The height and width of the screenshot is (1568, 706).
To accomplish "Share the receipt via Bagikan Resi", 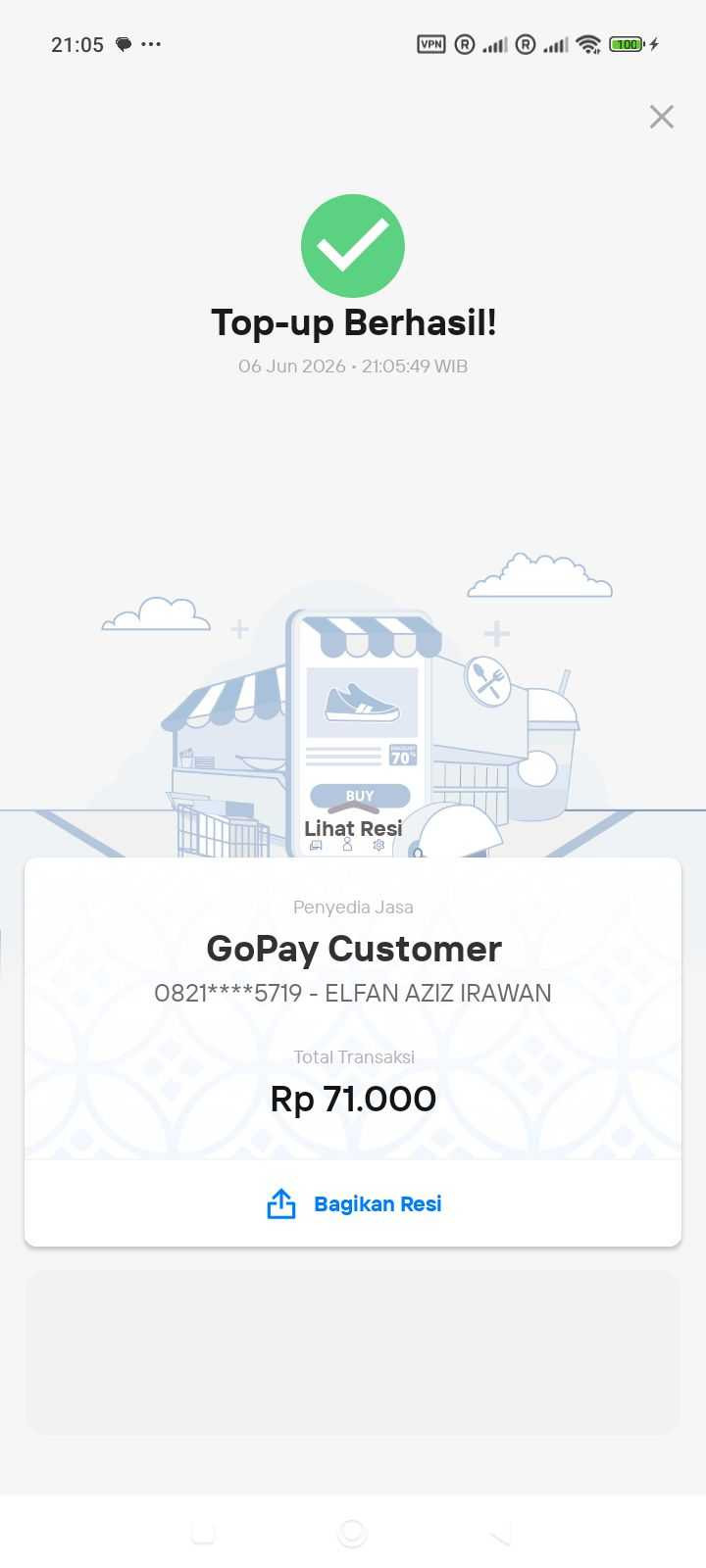I will pyautogui.click(x=353, y=1203).
